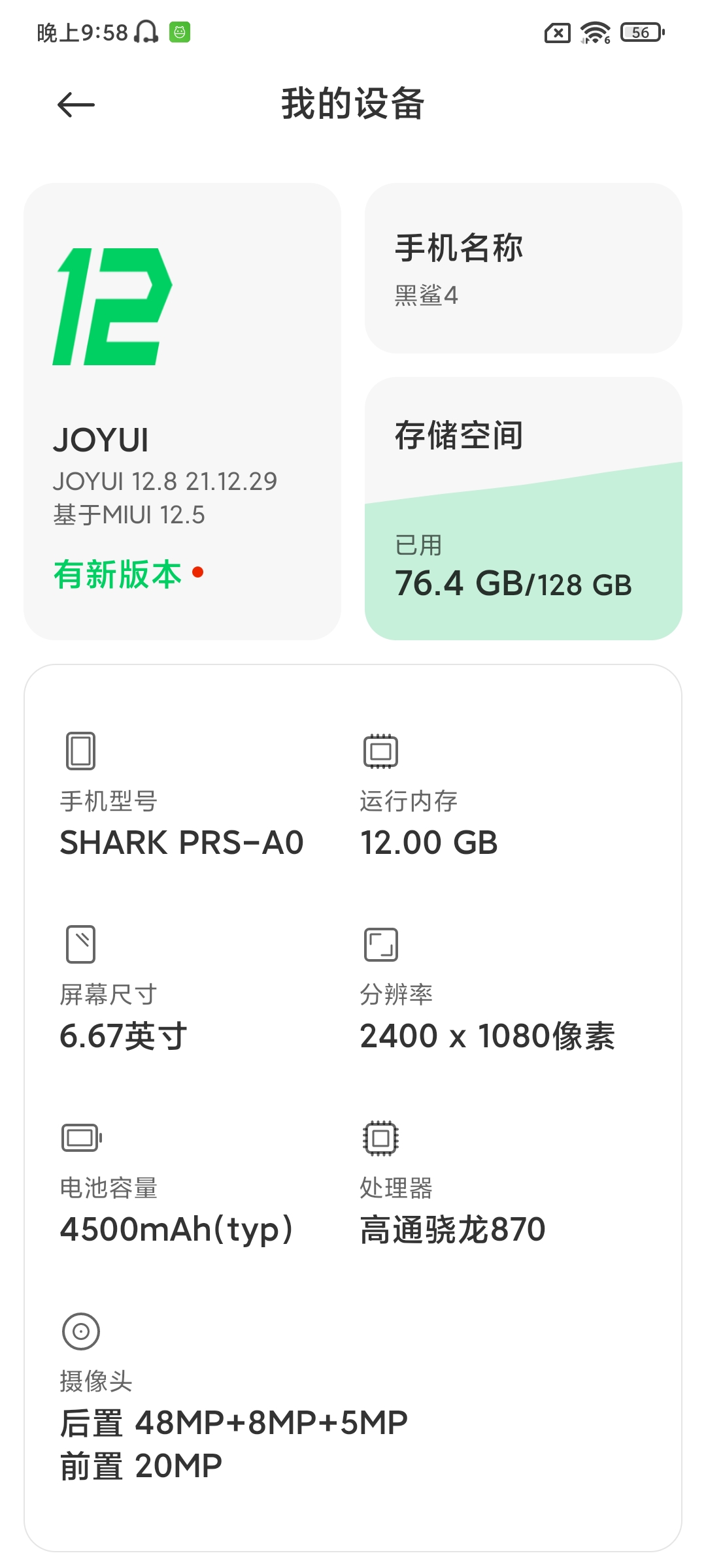Screen dimensions: 706x1568
Task: Go back using the top-left arrow
Action: point(76,105)
